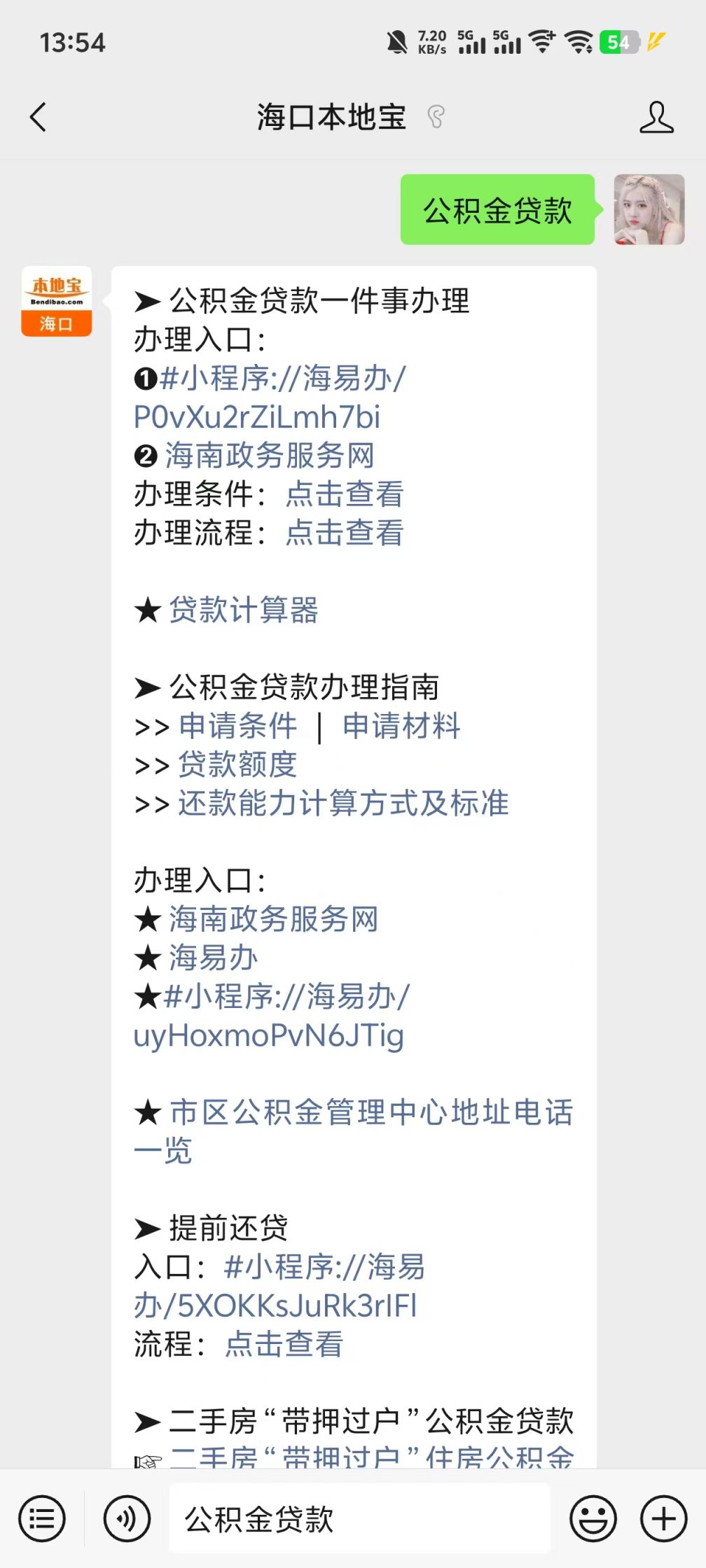Tap 点击查看 next to 办理流程
This screenshot has width=706, height=1568.
(x=345, y=533)
